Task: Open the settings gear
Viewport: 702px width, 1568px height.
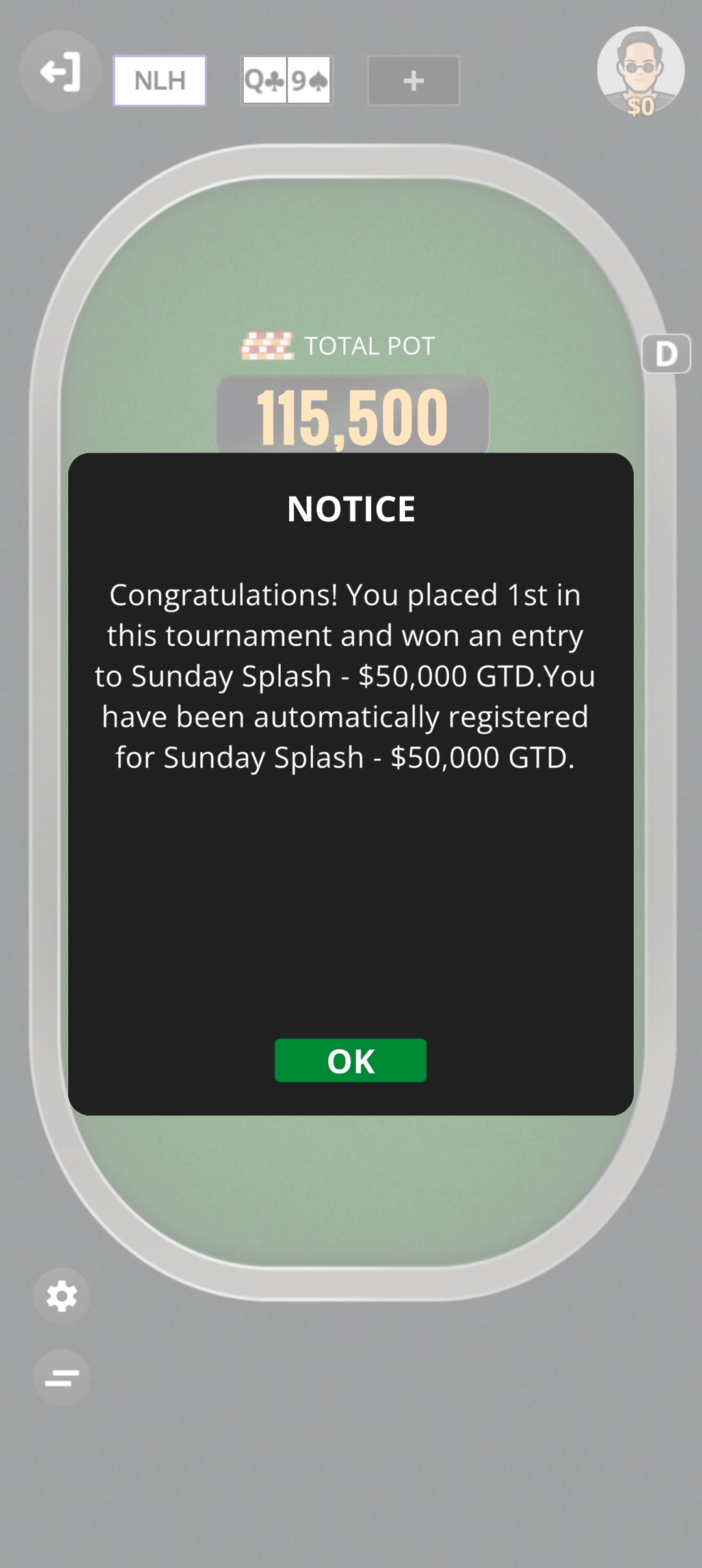Action: click(62, 1296)
